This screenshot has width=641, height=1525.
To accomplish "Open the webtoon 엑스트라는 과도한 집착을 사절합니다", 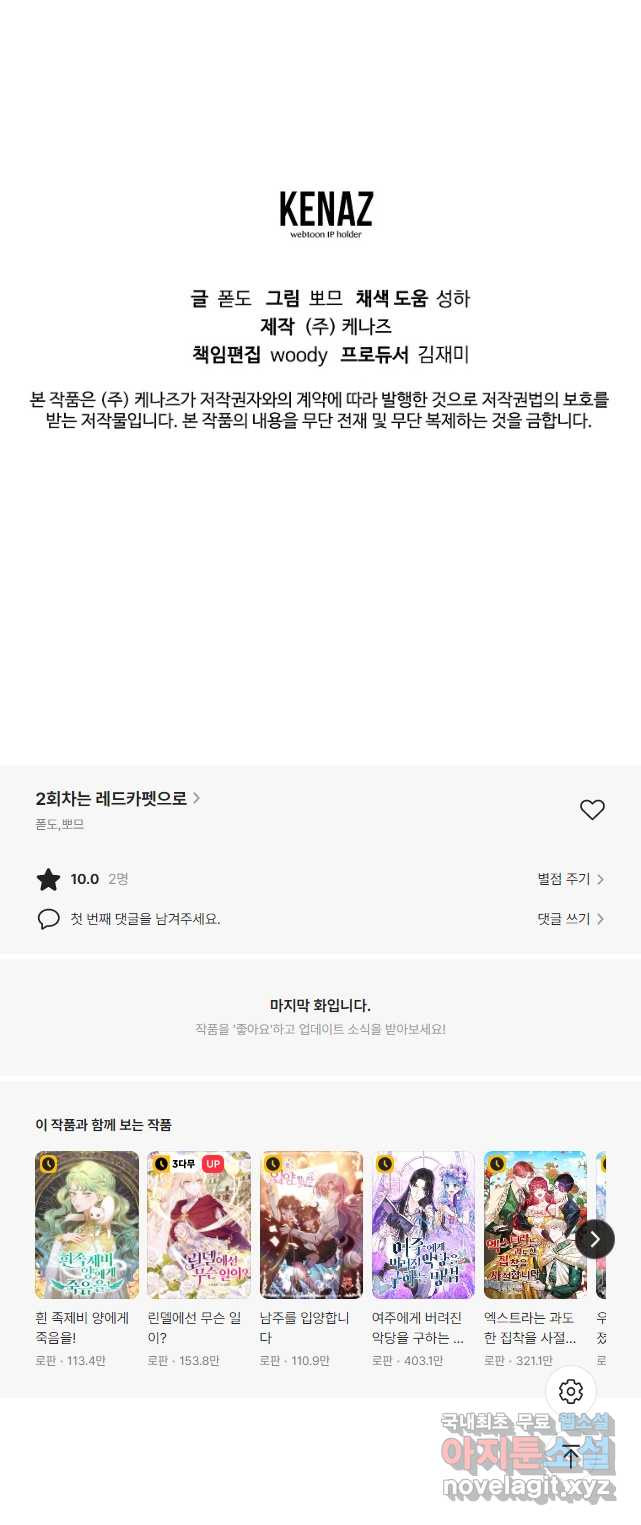I will (535, 1225).
